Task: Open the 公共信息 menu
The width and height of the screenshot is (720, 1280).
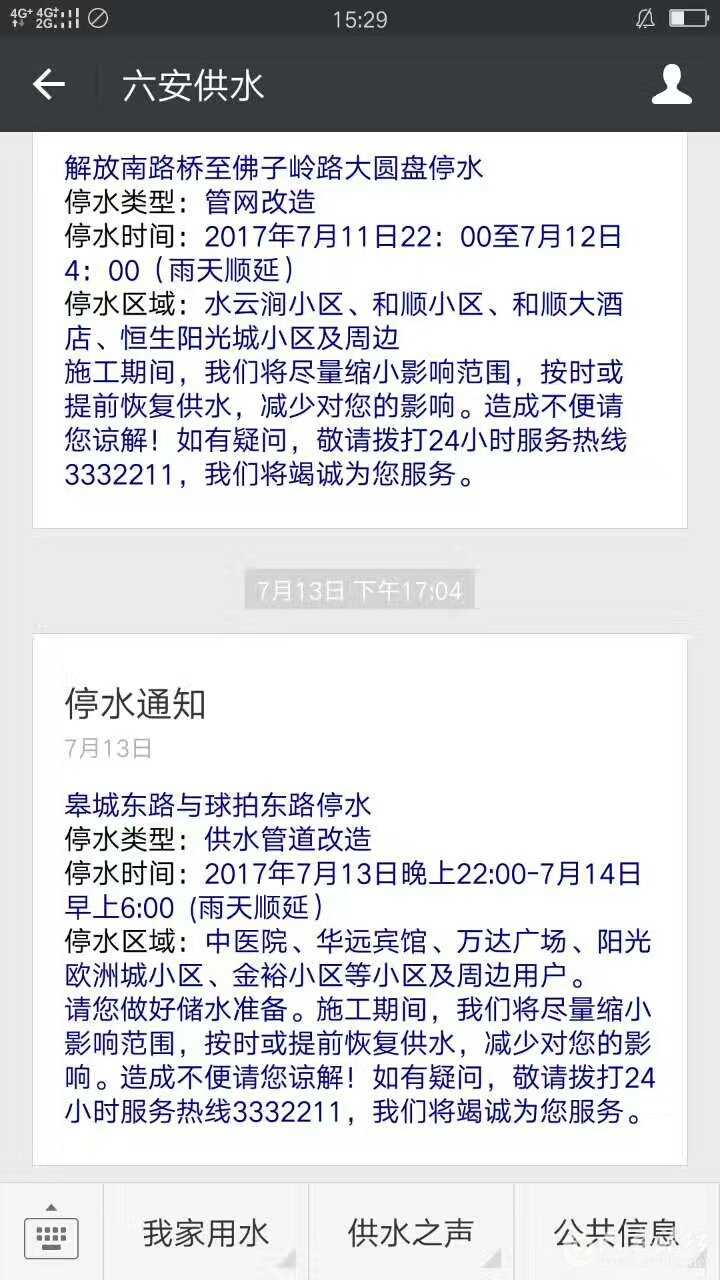Action: pyautogui.click(x=616, y=1233)
